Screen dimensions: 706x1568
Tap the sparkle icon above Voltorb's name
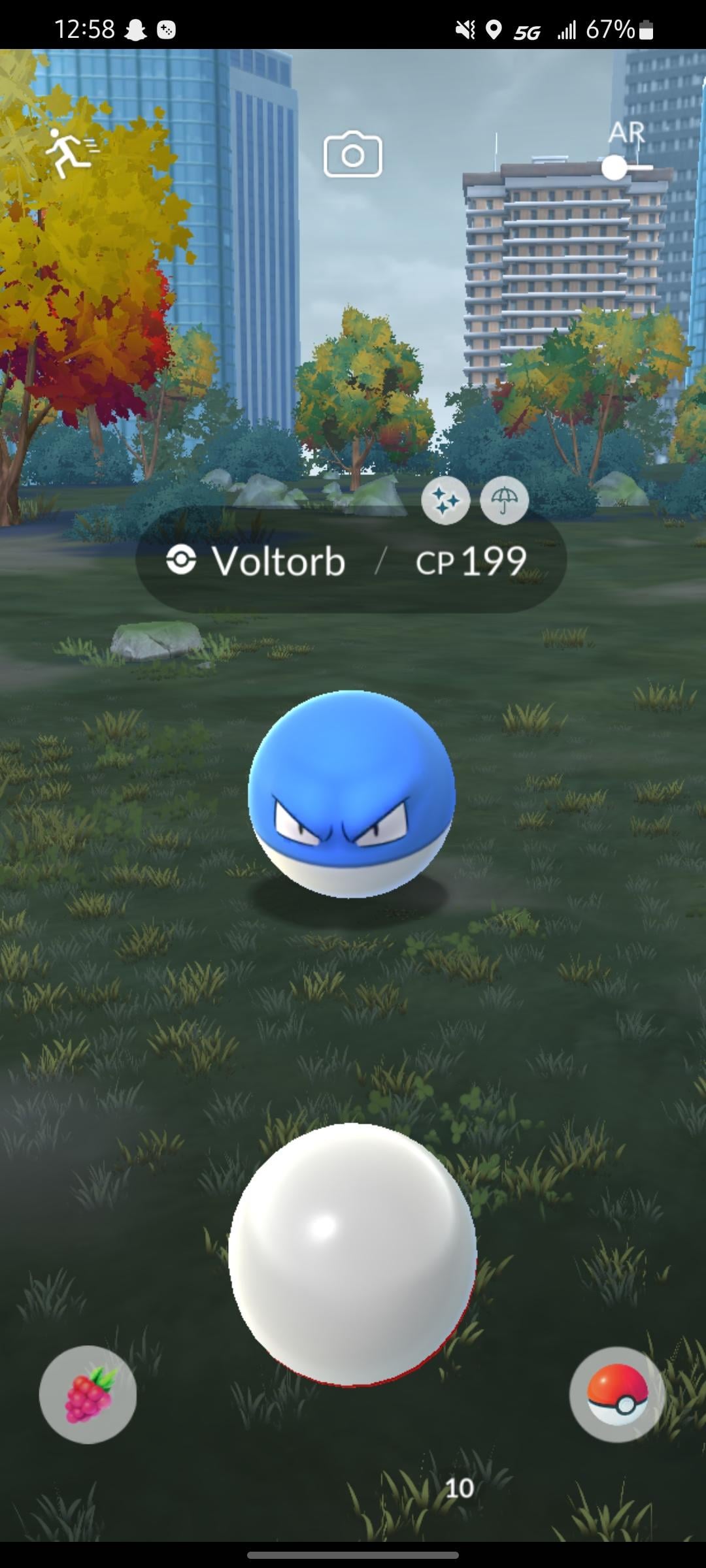[x=446, y=500]
